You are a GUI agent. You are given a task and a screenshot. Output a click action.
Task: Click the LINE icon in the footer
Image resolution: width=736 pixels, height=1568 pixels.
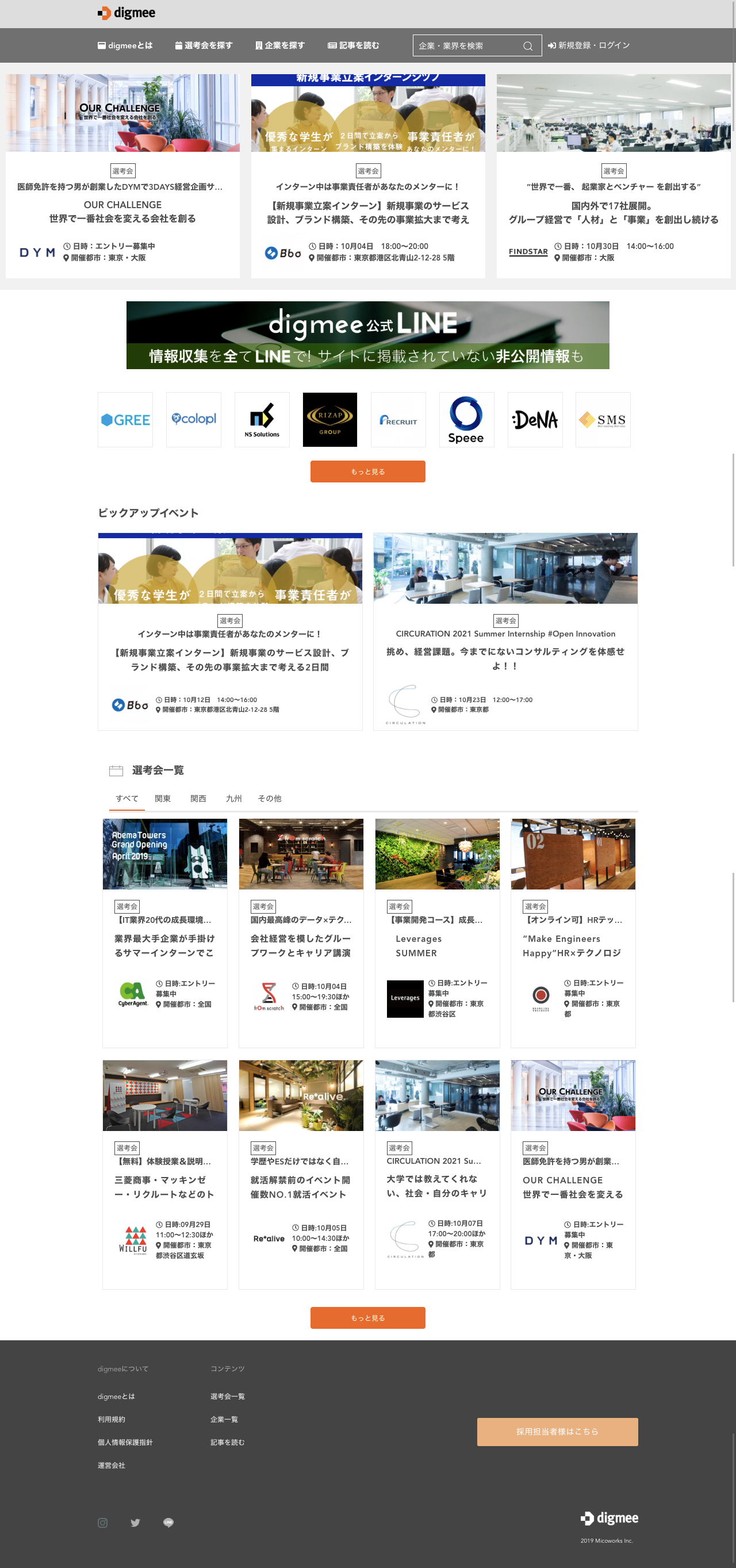click(x=168, y=1523)
